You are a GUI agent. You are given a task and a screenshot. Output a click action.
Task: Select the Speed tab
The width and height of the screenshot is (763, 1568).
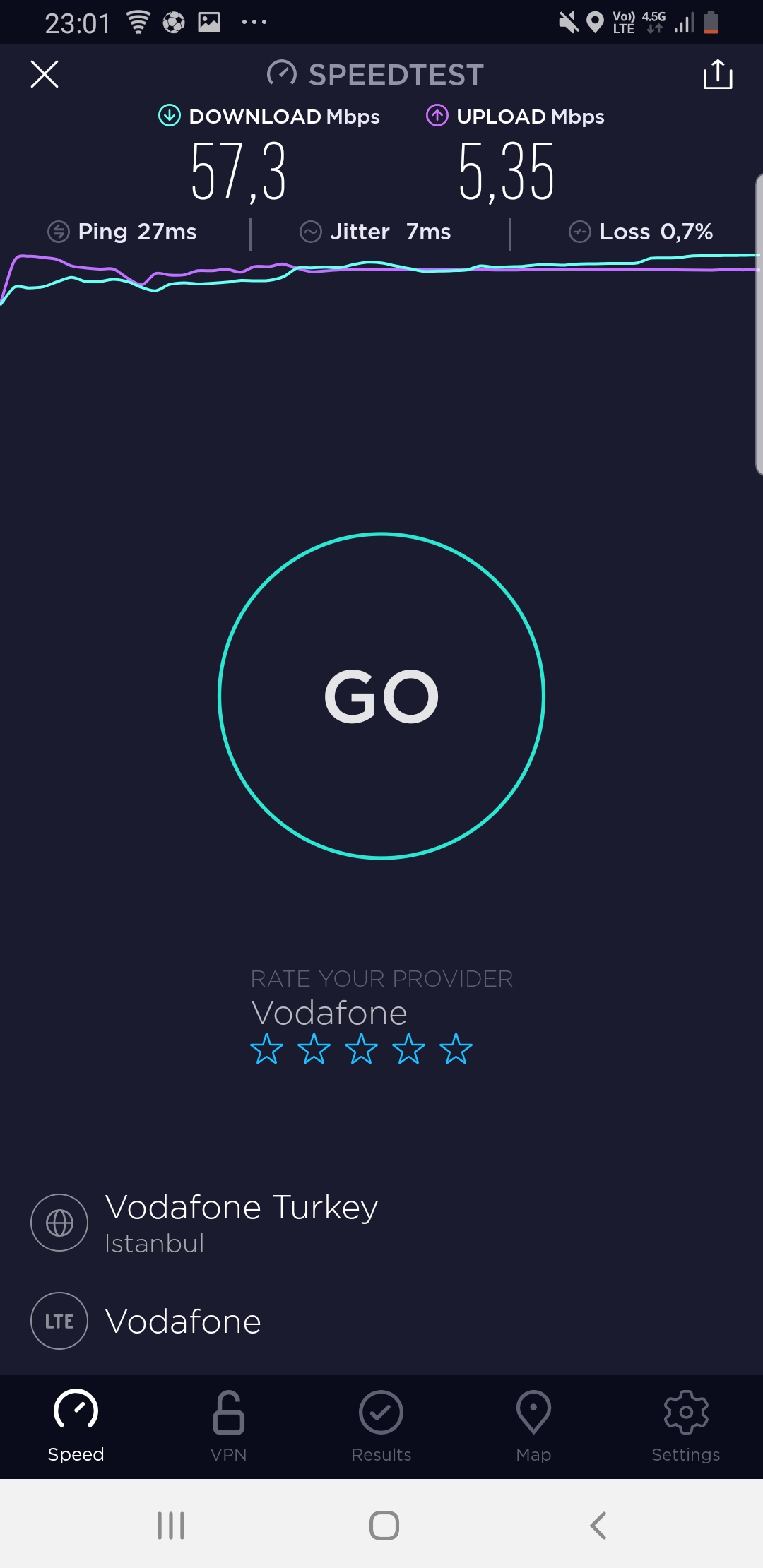76,1427
